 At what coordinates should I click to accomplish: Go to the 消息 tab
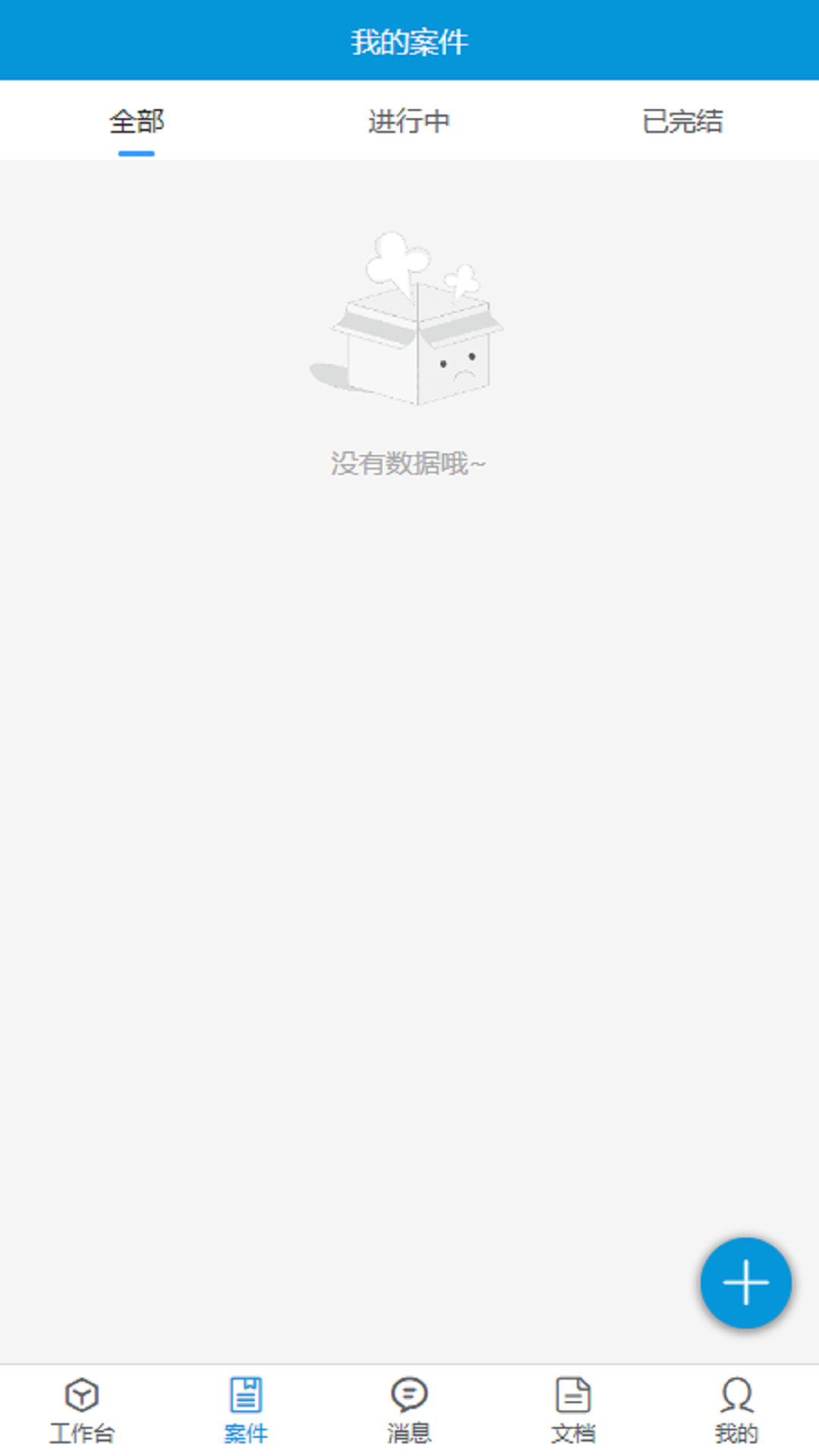tap(409, 1410)
